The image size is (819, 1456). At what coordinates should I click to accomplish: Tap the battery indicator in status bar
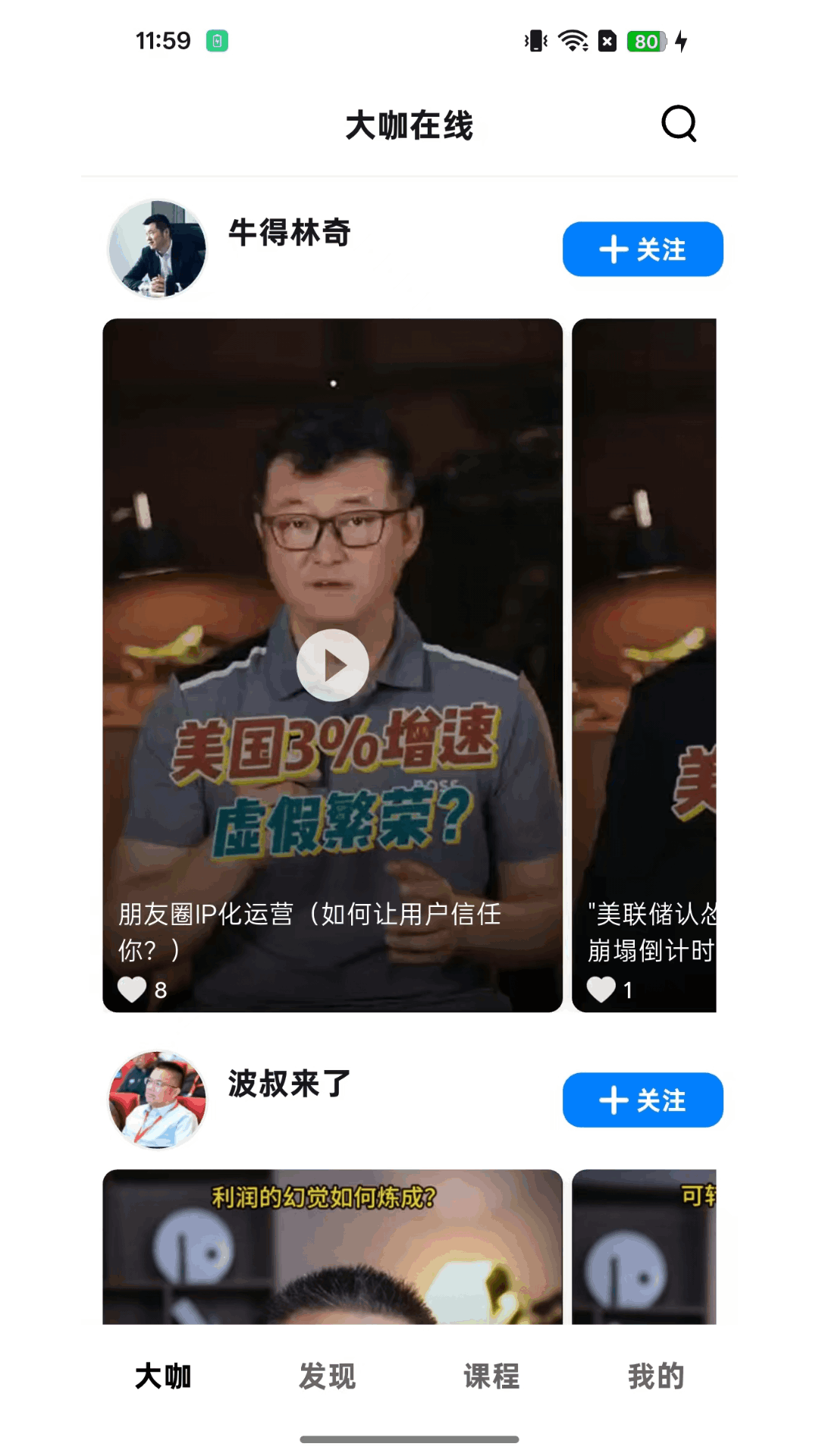coord(645,42)
